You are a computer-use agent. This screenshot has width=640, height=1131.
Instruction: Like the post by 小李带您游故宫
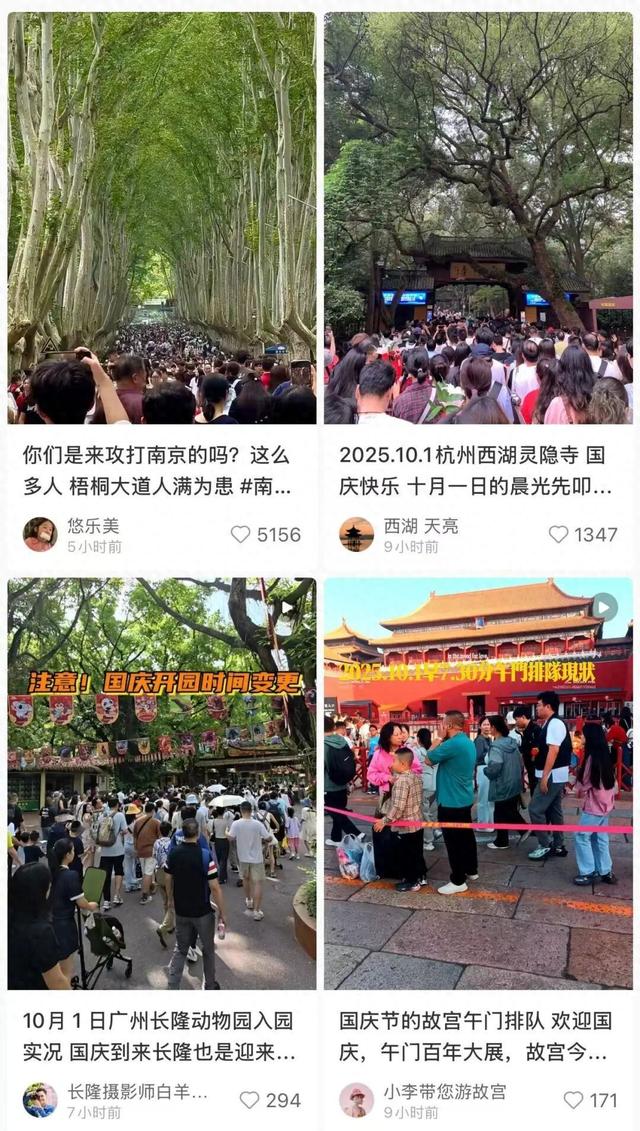point(573,1100)
